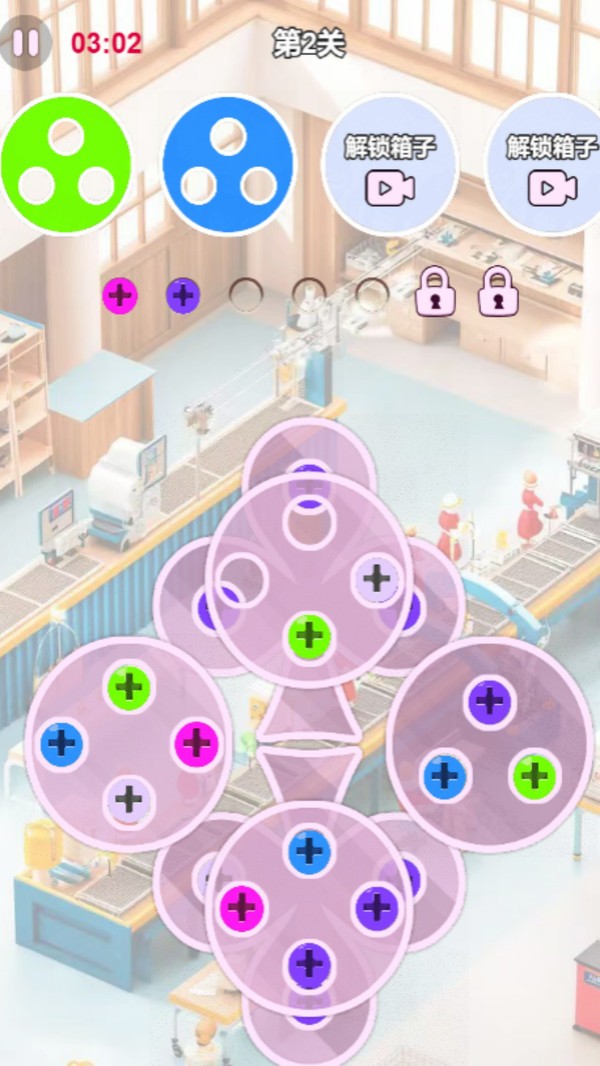
Task: Remove the green screw from the top disc
Action: pos(309,636)
